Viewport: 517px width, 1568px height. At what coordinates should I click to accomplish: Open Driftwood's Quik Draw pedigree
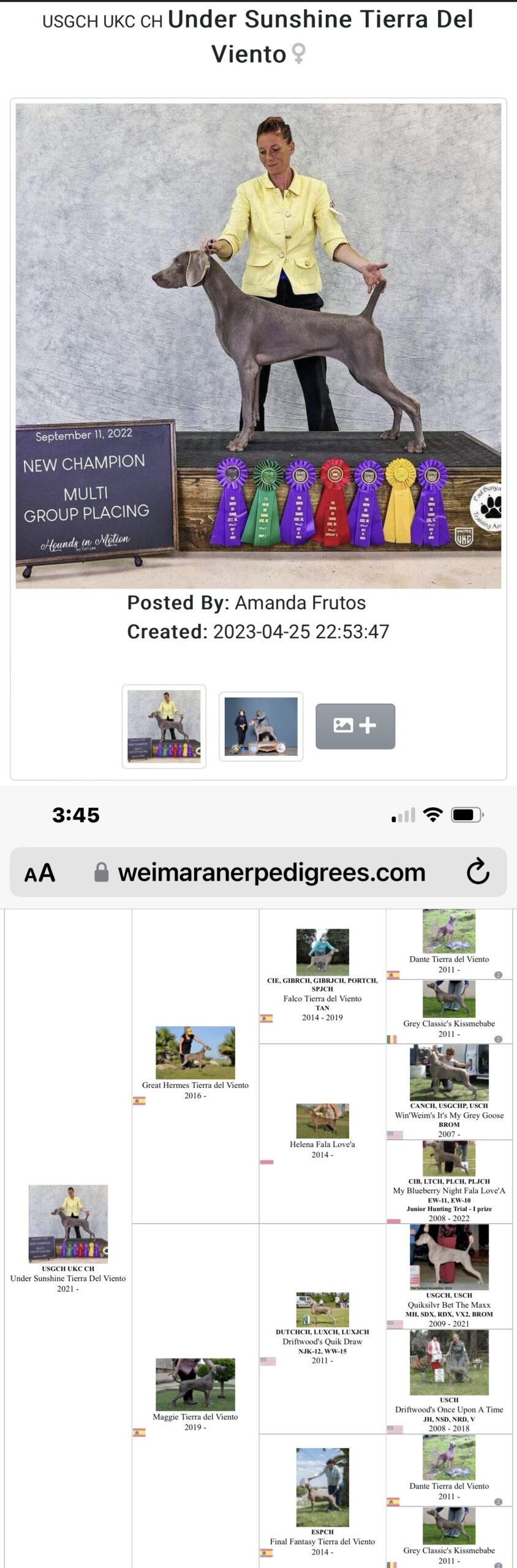coord(322,1341)
